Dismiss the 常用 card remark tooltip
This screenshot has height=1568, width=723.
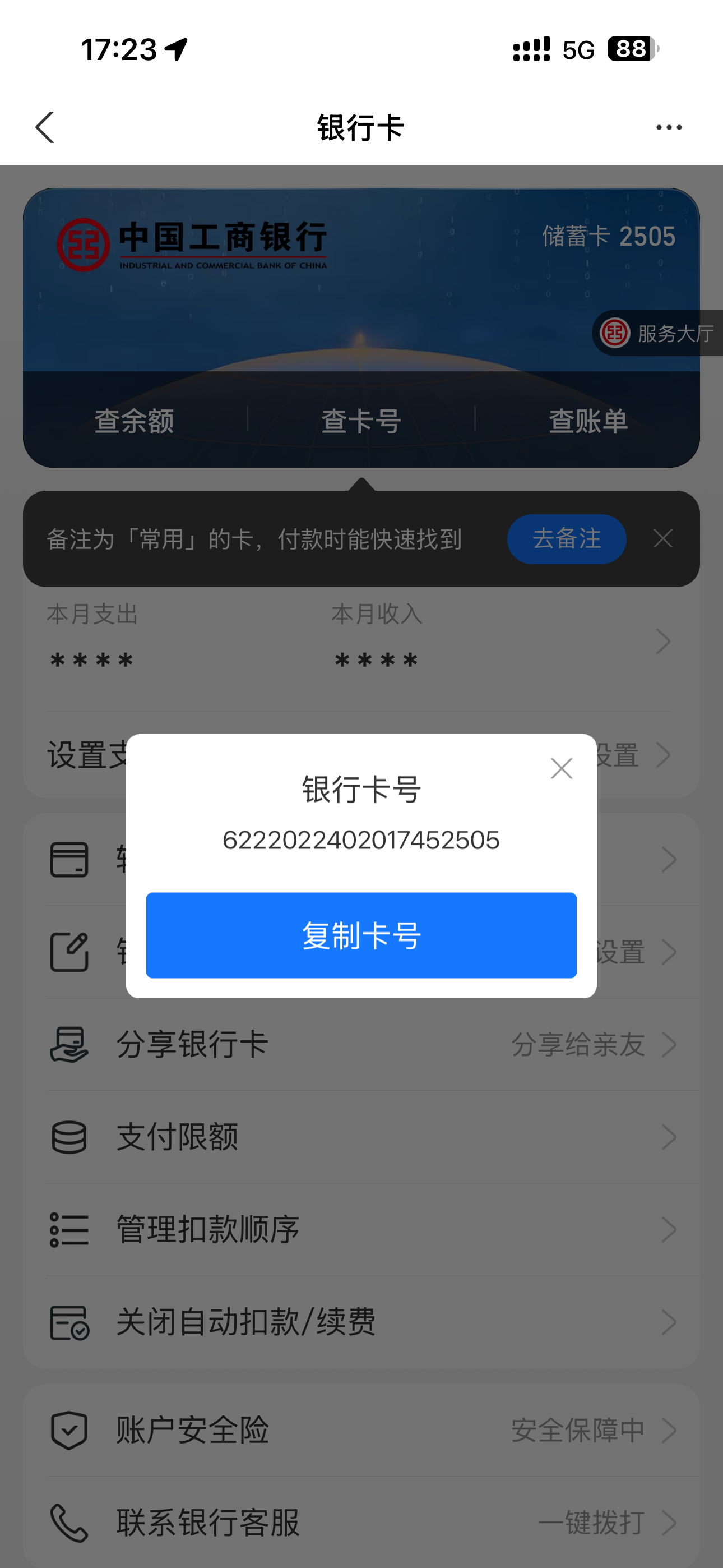(x=662, y=539)
